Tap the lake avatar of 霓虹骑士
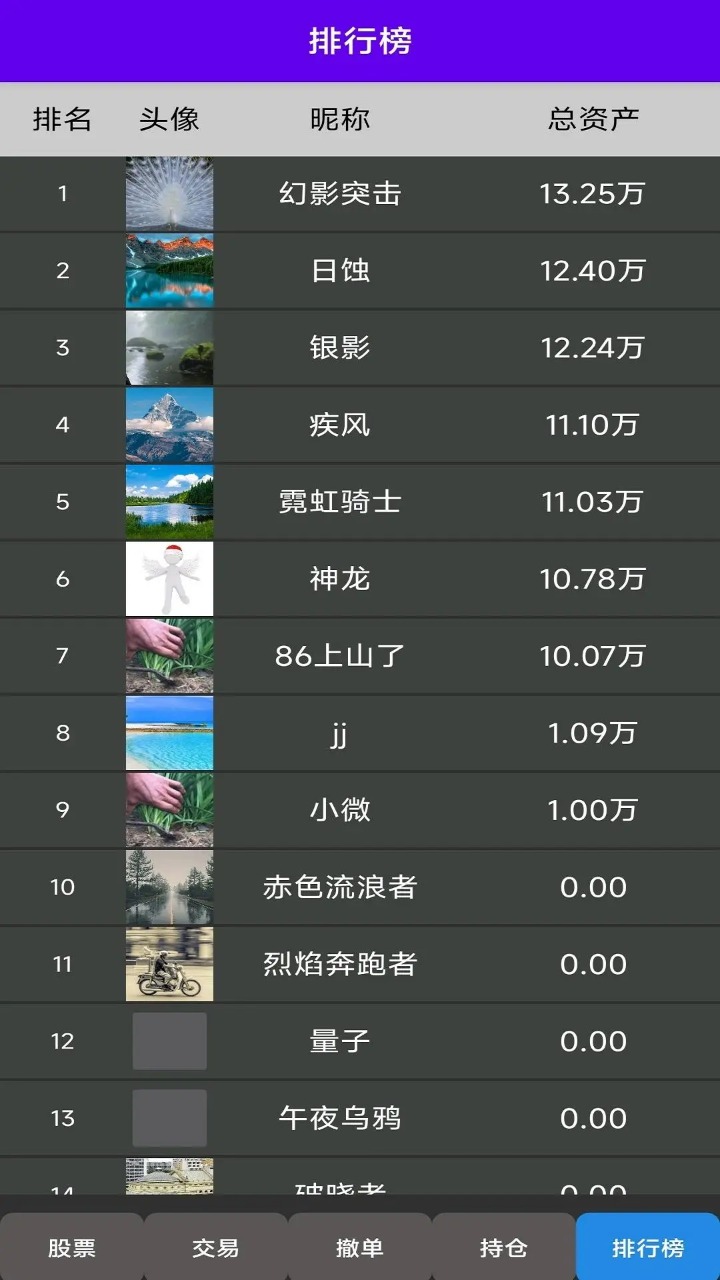 point(169,502)
